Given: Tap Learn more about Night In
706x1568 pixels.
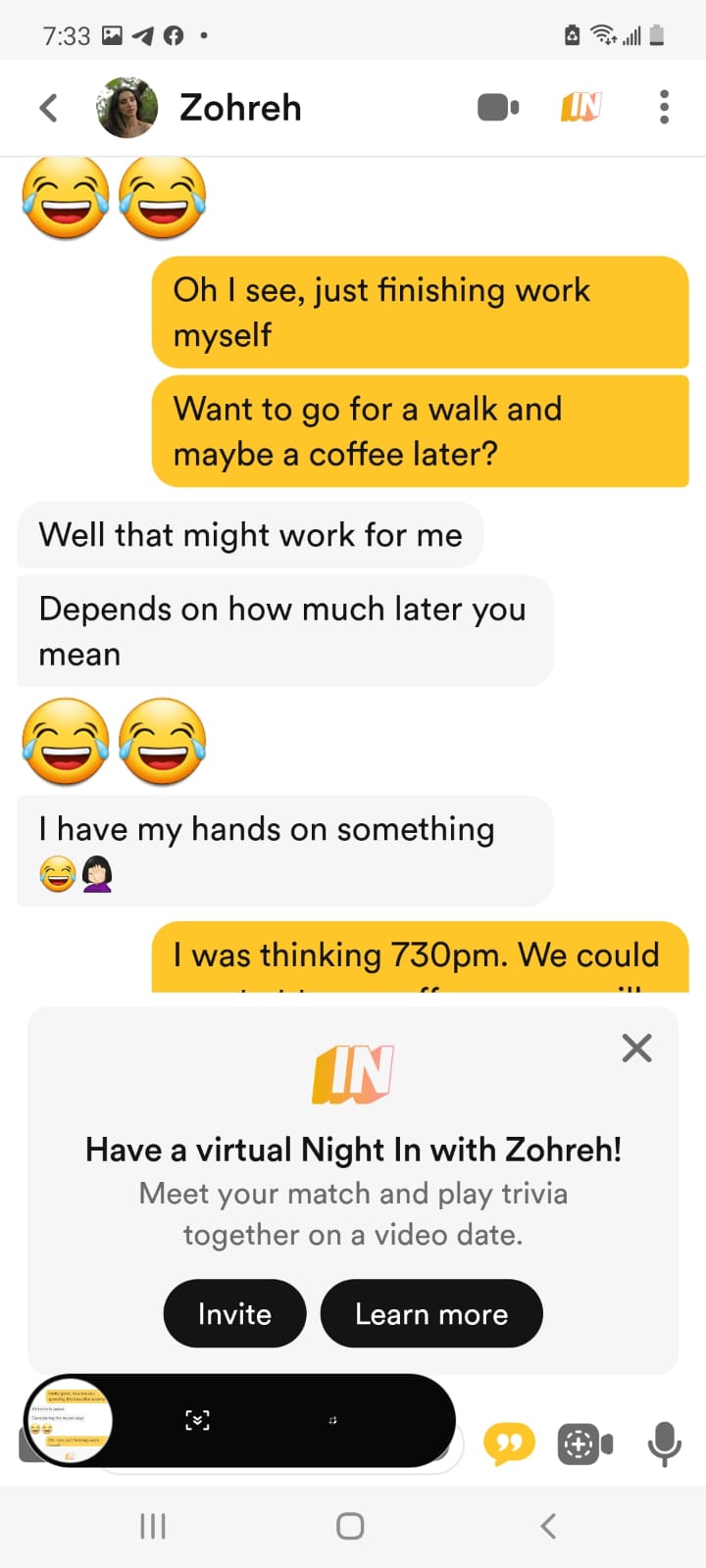Looking at the screenshot, I should [x=431, y=1313].
